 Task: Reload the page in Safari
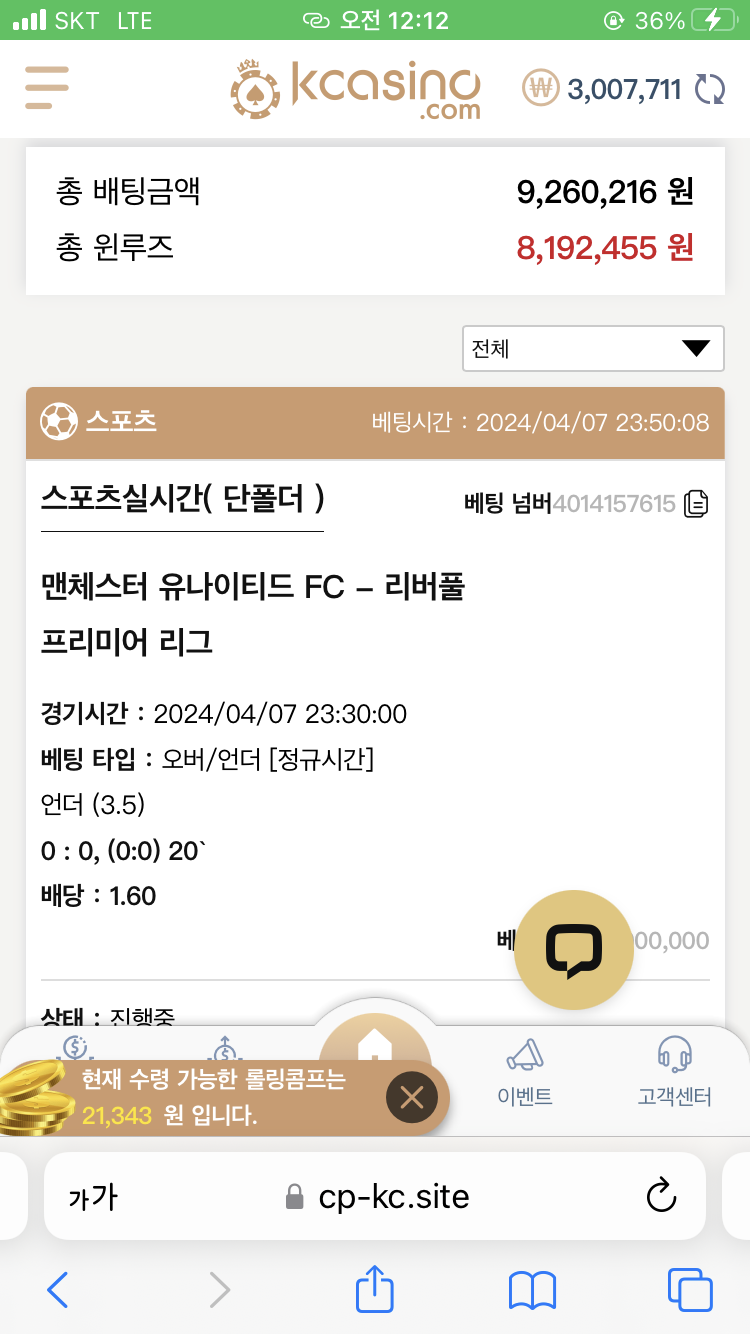(x=661, y=1196)
